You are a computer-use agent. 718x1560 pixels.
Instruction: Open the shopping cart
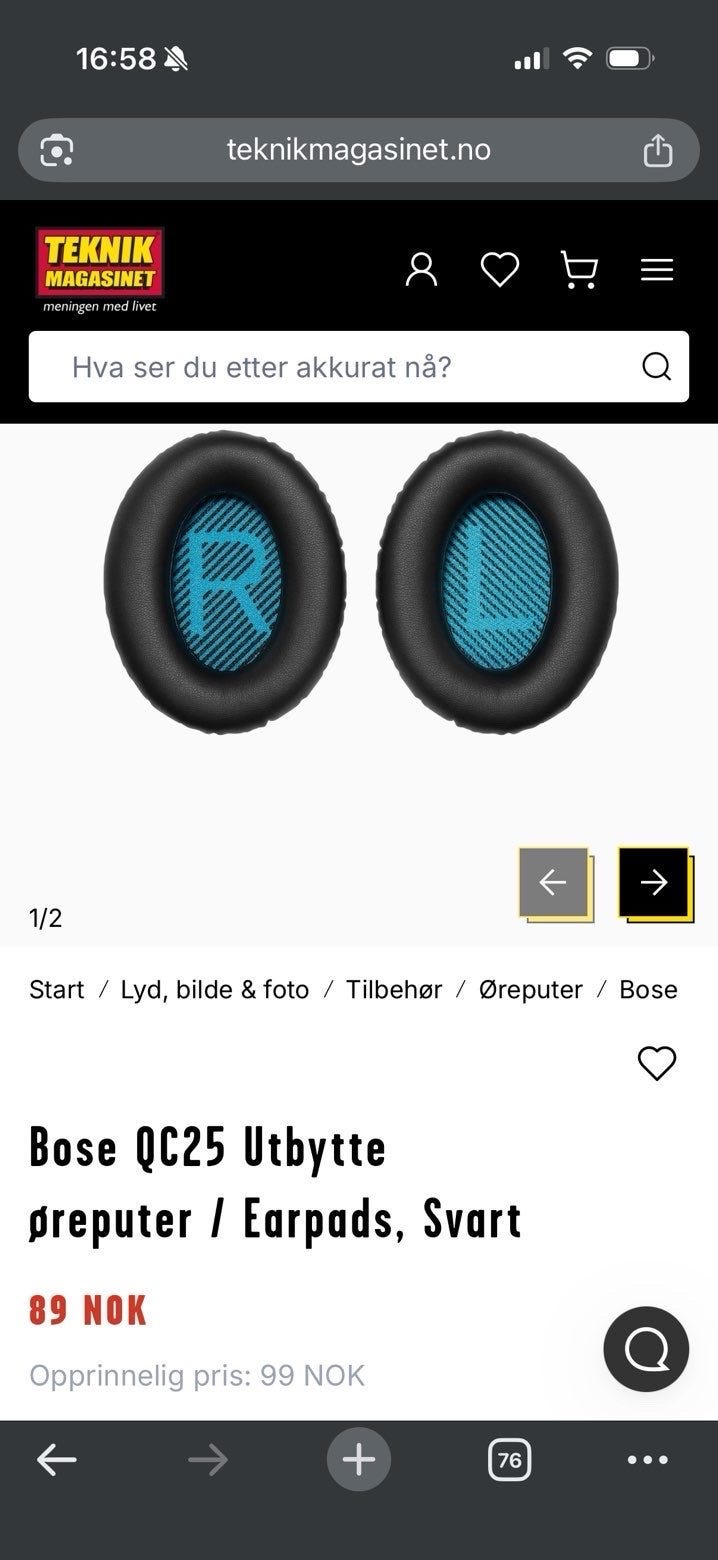tap(578, 270)
